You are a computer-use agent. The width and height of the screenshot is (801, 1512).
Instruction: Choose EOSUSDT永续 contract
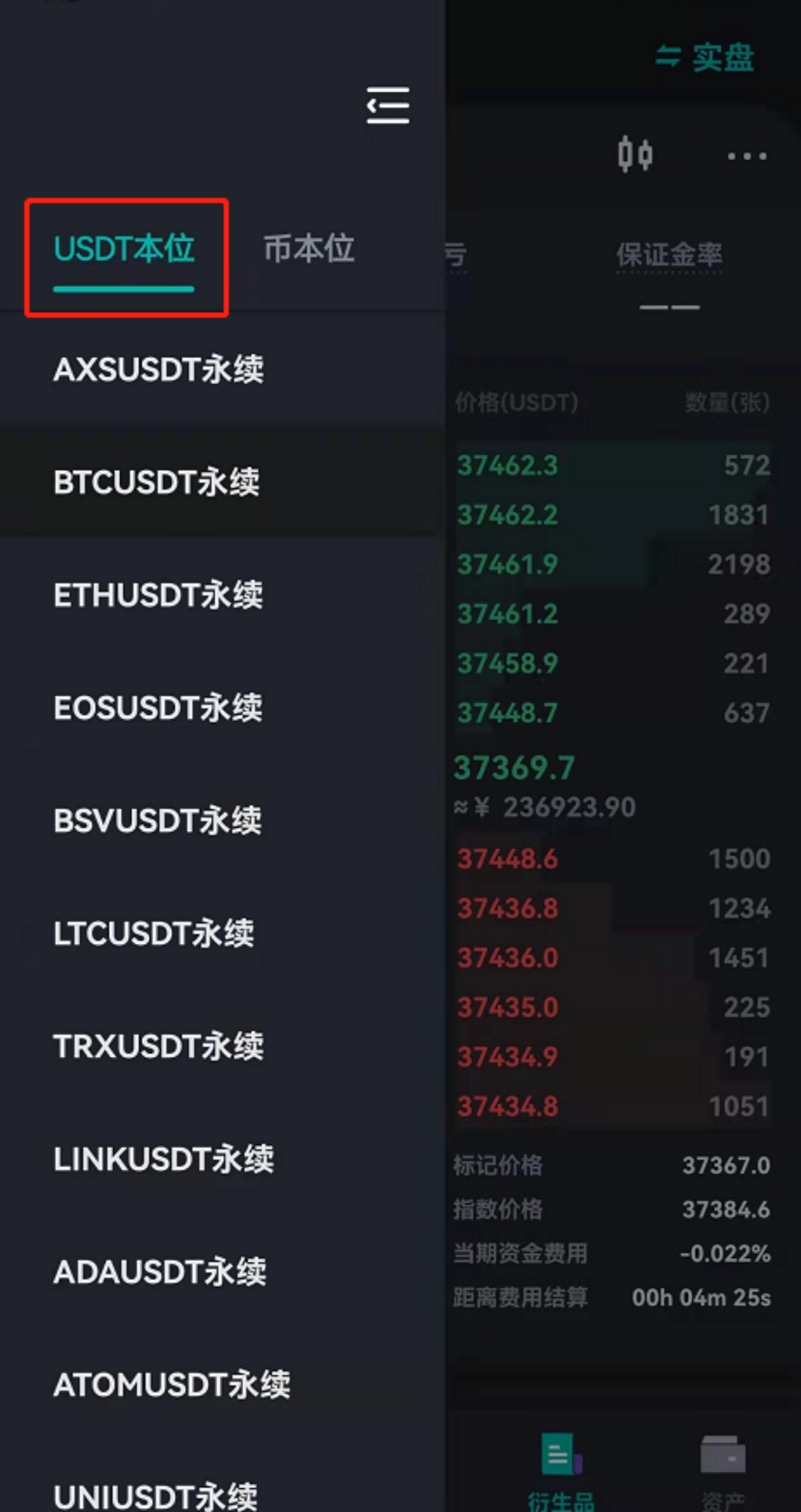[223, 708]
